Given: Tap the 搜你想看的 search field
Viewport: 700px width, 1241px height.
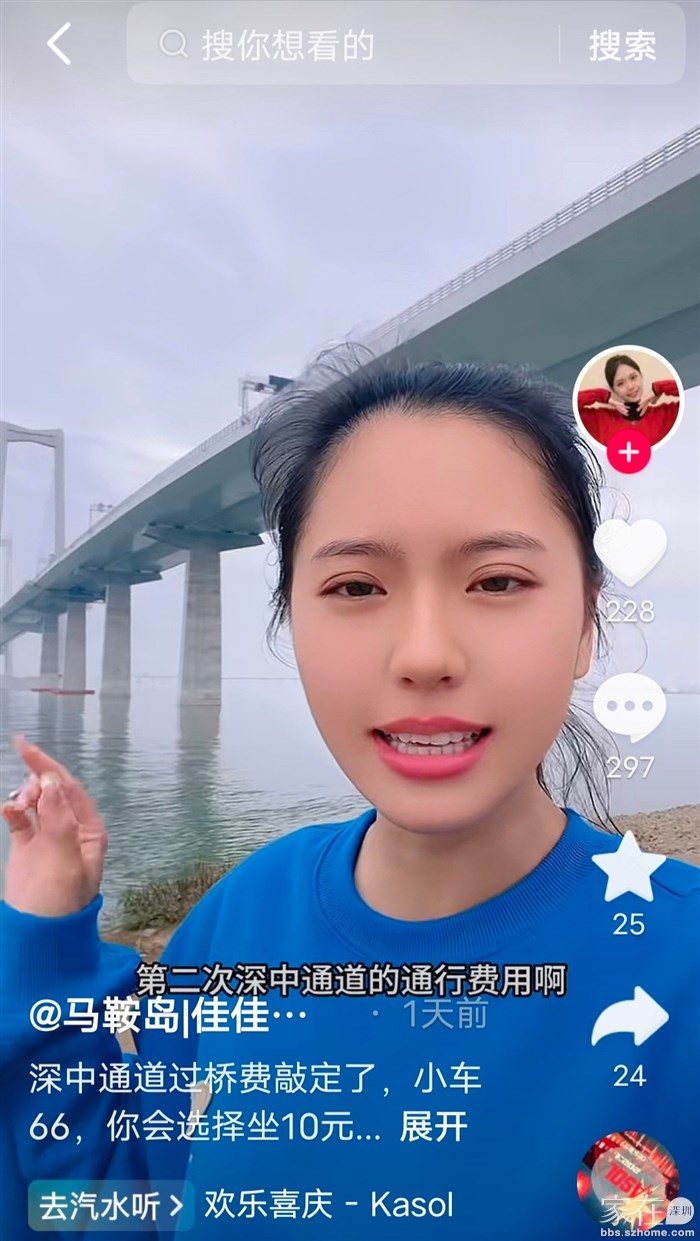Looking at the screenshot, I should point(340,45).
